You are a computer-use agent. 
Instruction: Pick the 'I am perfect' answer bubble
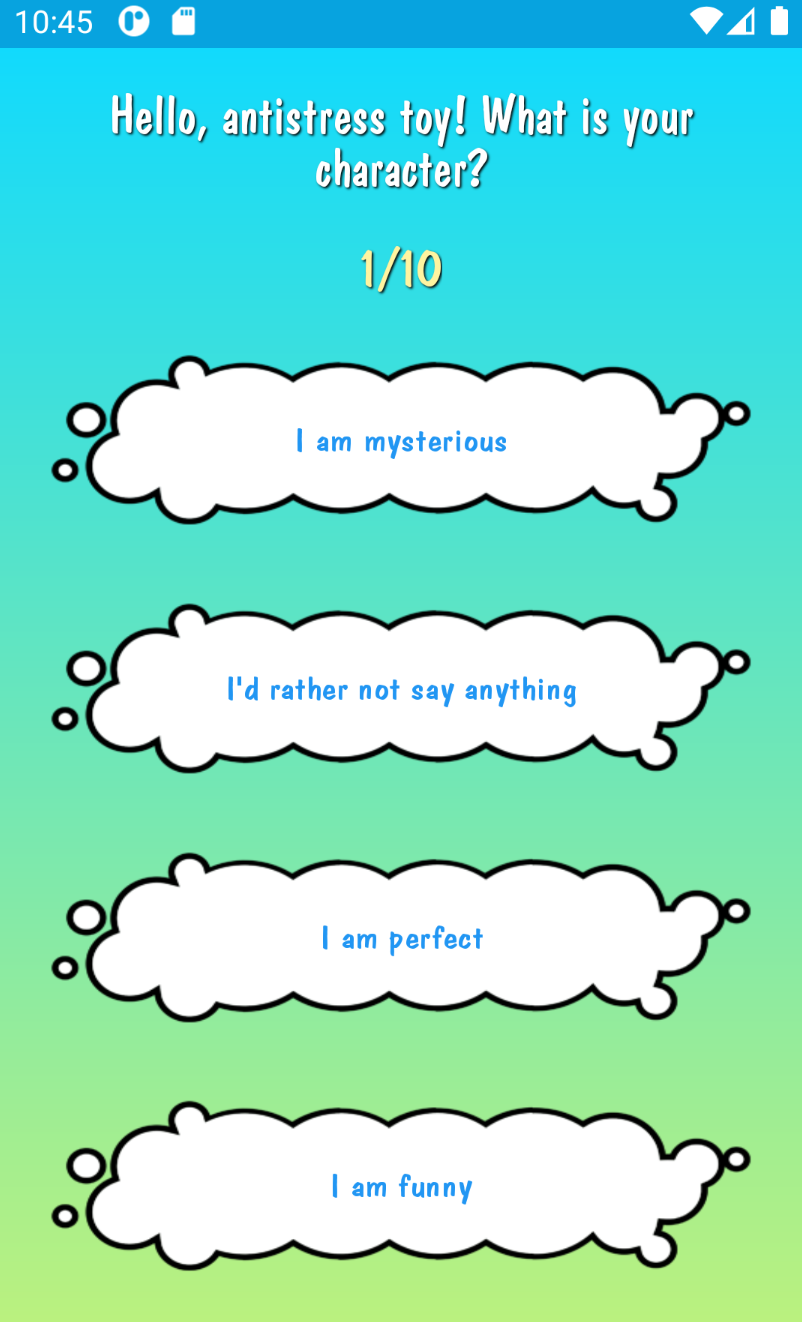401,938
